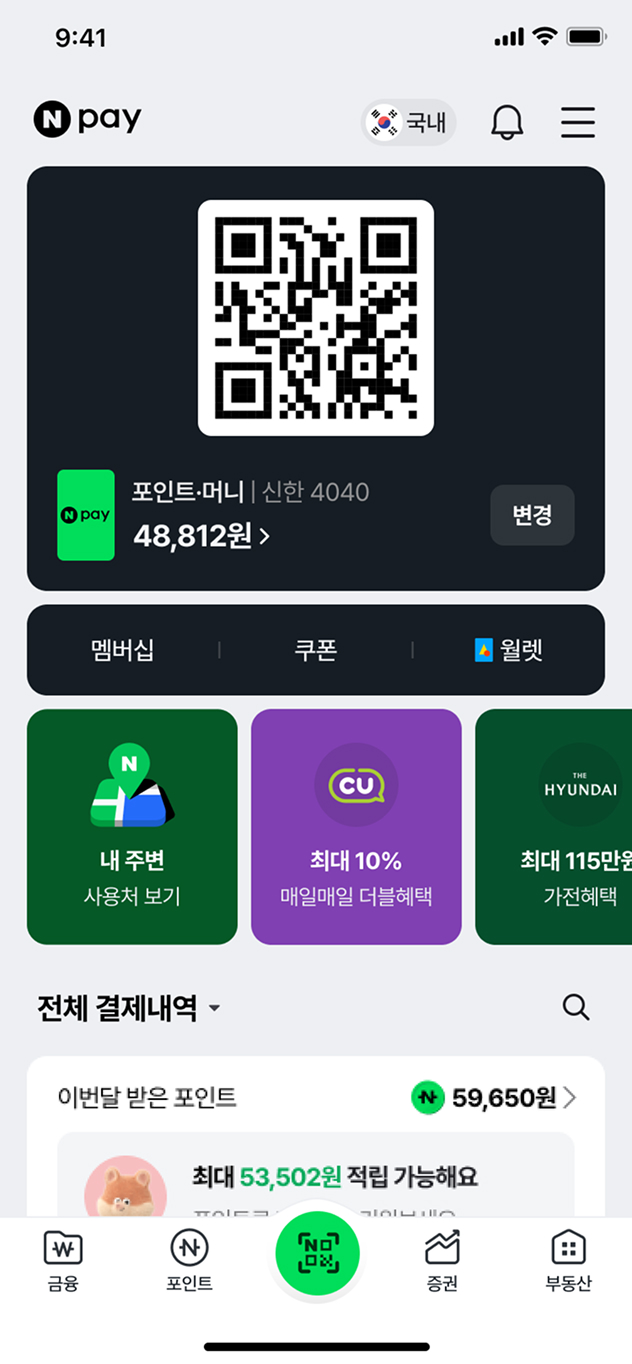Image resolution: width=632 pixels, height=1364 pixels.
Task: Open the 내 주변 사용처 보기 card
Action: point(132,826)
